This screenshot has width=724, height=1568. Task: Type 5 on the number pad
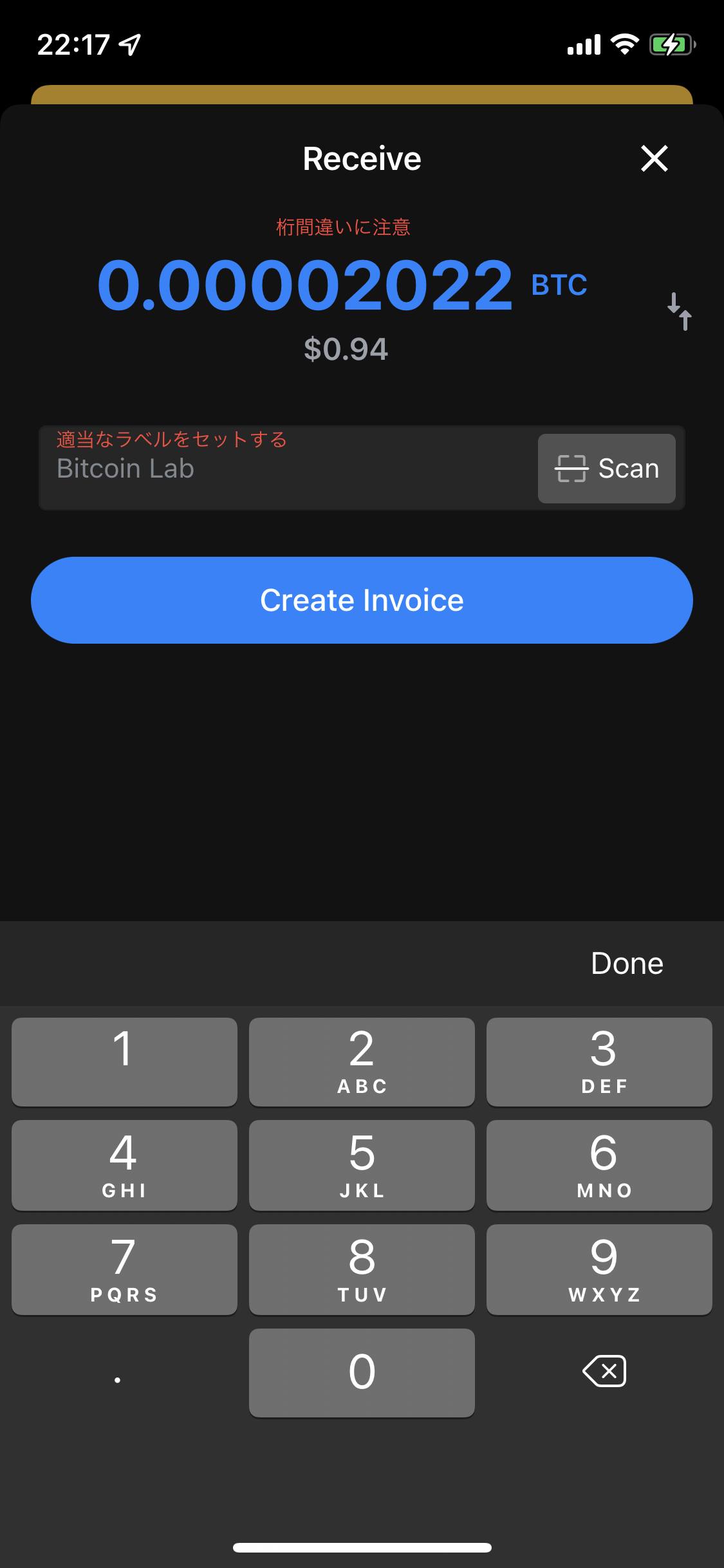click(362, 1165)
